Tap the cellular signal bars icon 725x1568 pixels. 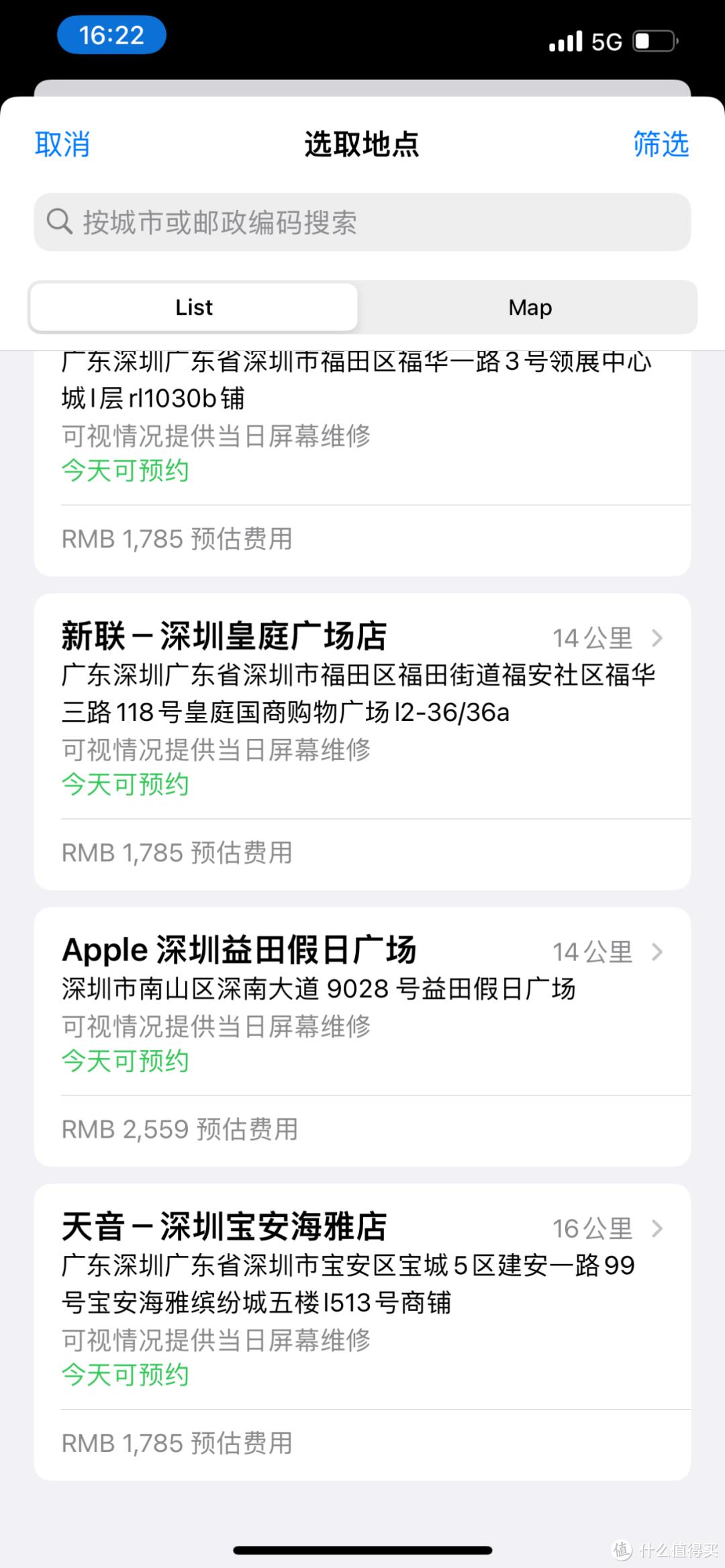[x=566, y=40]
